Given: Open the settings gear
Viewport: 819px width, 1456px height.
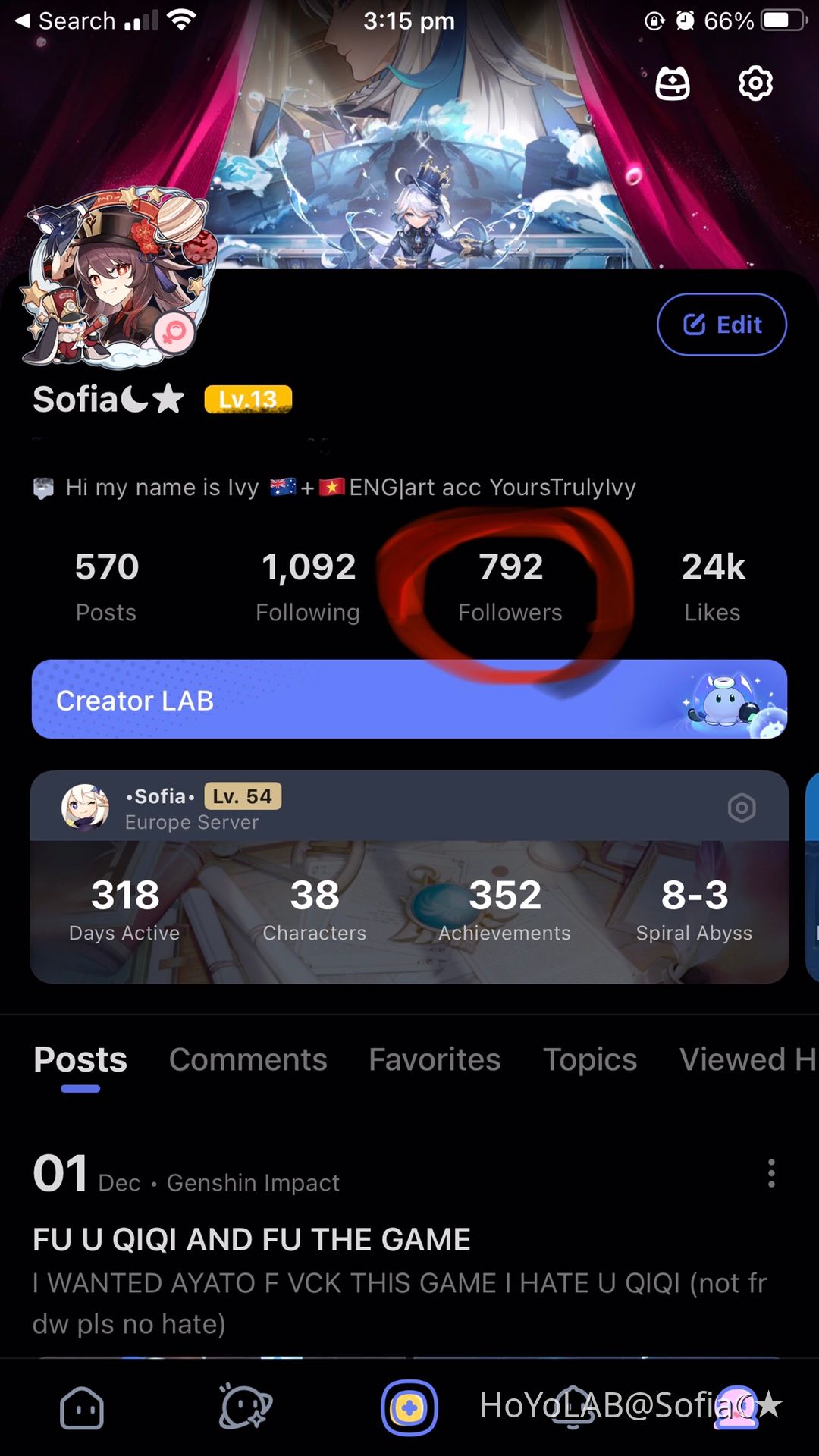Looking at the screenshot, I should pyautogui.click(x=755, y=83).
